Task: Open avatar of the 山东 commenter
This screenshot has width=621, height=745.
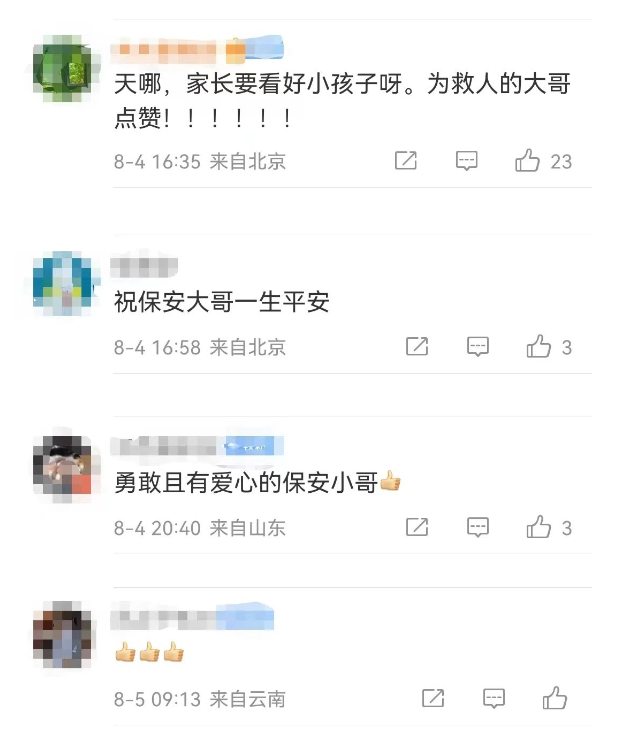Action: (x=65, y=467)
